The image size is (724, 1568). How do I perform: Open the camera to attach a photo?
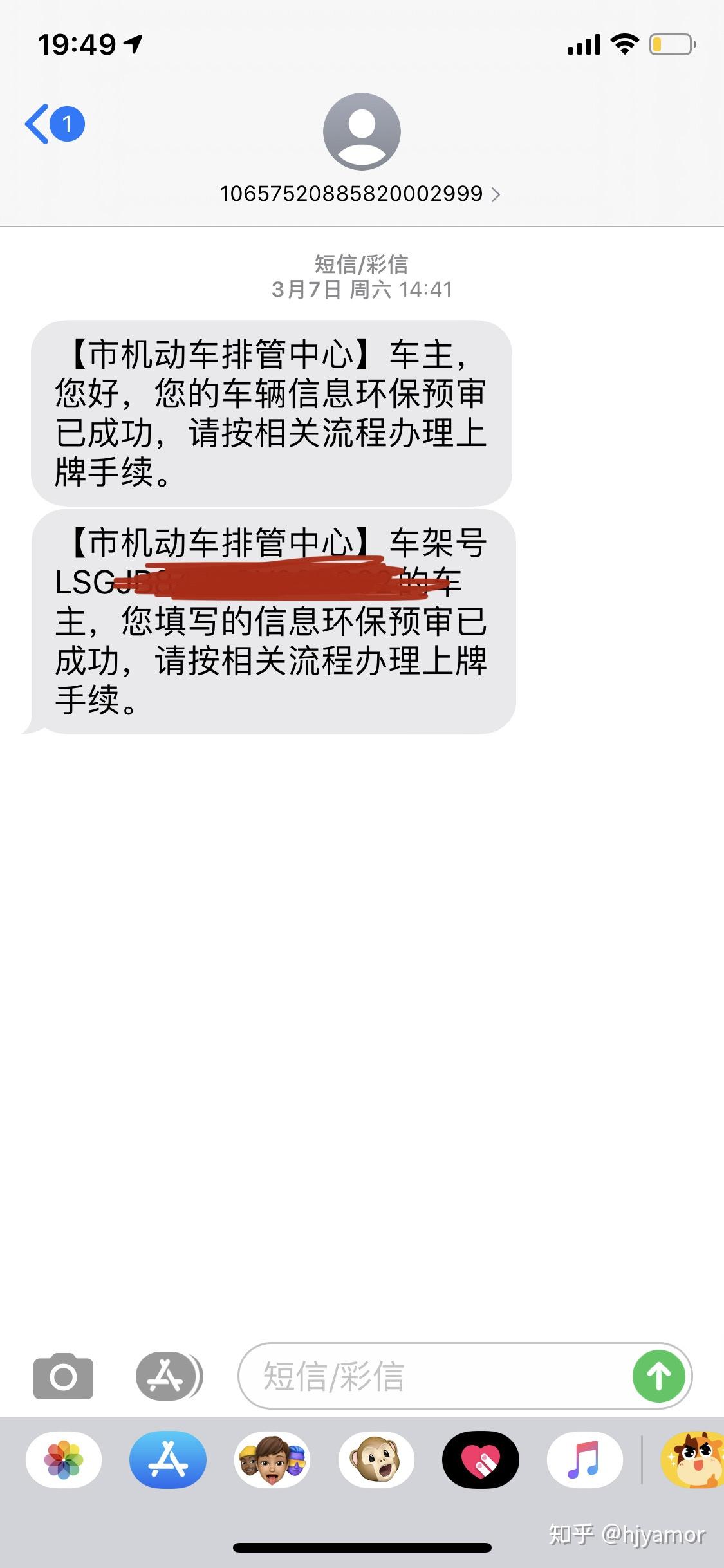point(63,1377)
